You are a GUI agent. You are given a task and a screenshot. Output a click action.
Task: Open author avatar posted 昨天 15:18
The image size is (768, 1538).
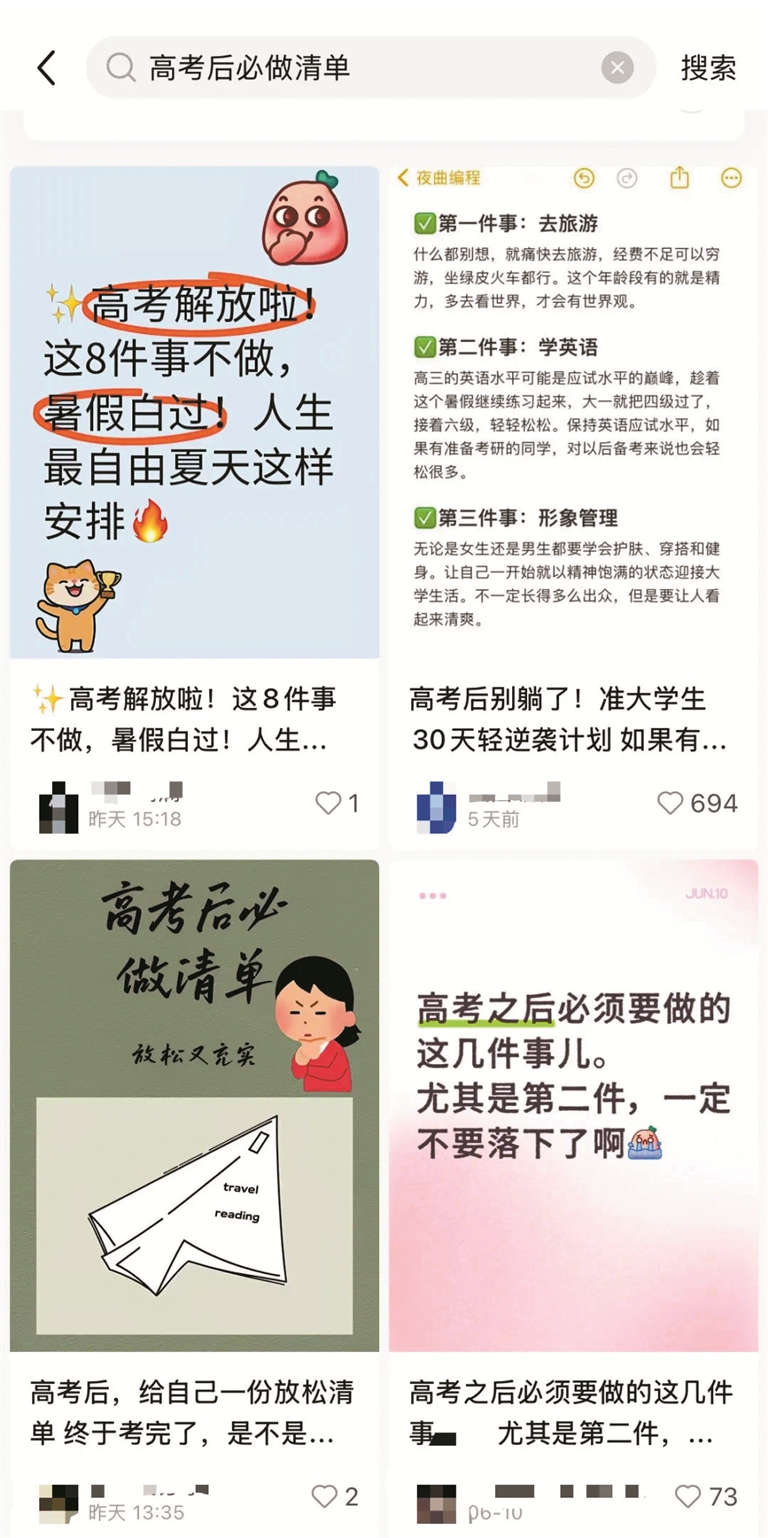(x=58, y=806)
